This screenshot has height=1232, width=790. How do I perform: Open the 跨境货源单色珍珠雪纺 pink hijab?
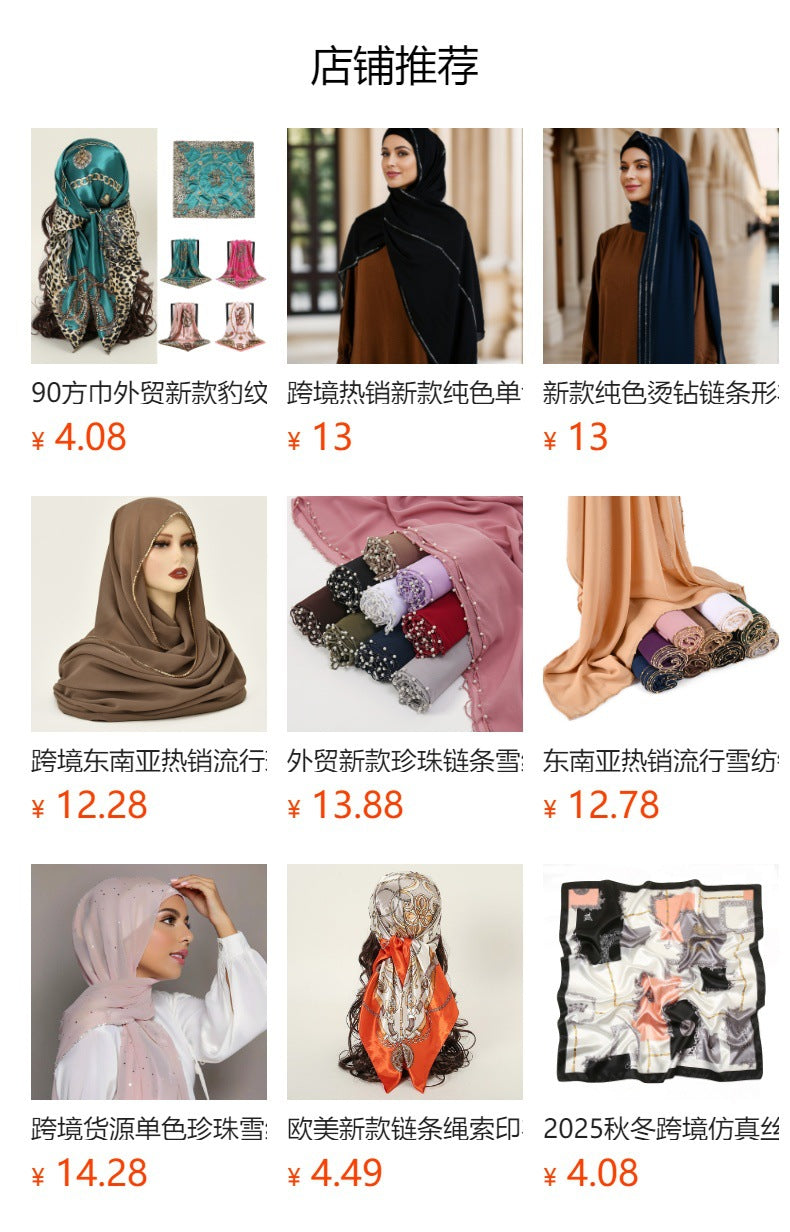149,982
